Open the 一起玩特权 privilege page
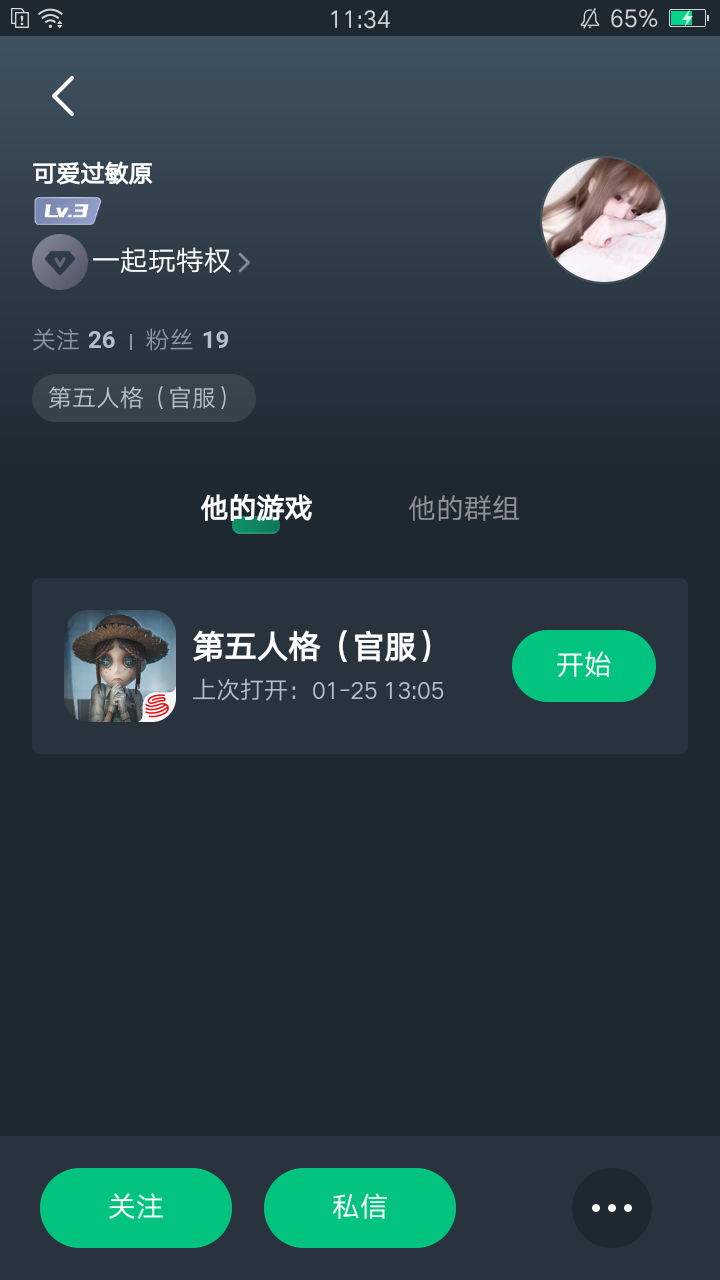The width and height of the screenshot is (720, 1280). pos(162,262)
